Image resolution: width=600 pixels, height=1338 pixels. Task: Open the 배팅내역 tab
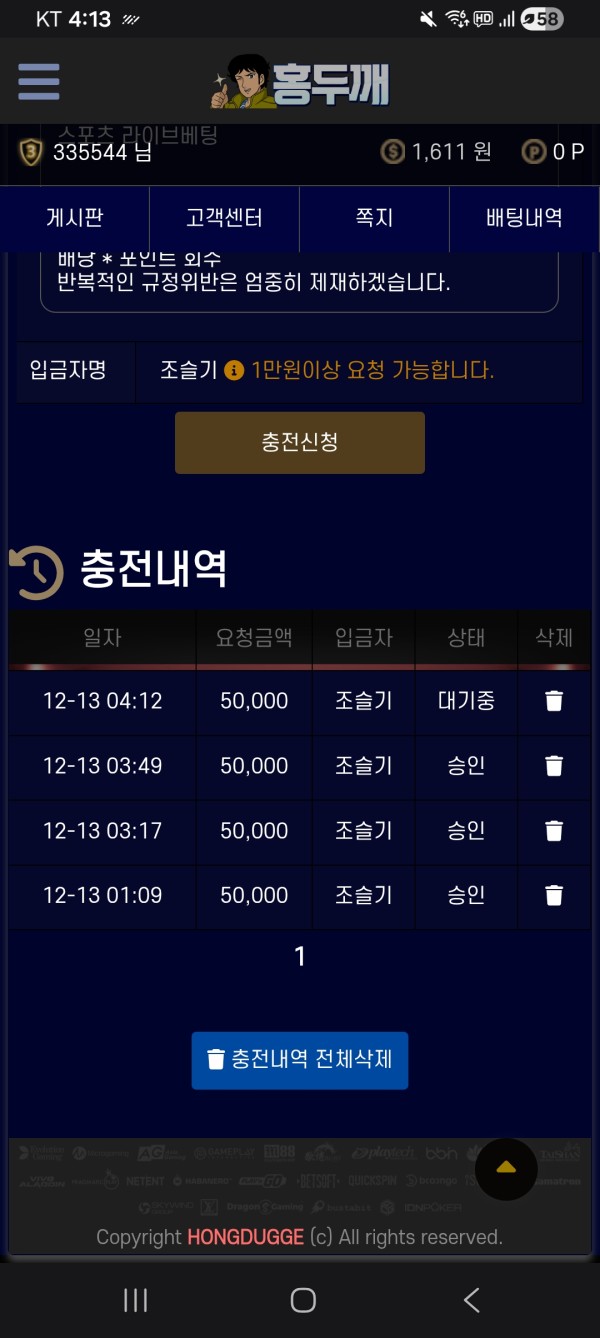pos(524,218)
